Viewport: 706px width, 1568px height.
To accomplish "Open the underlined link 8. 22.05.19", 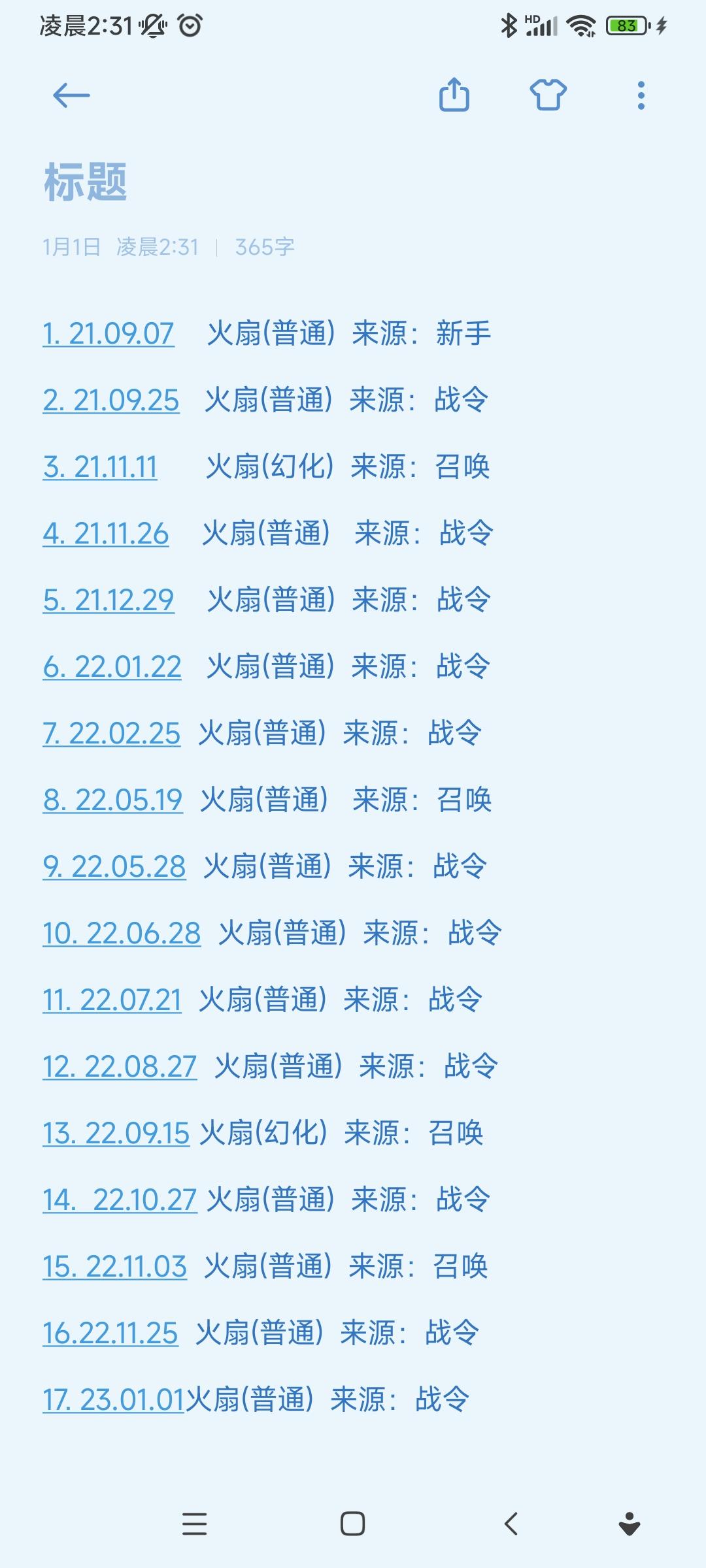I will (112, 800).
